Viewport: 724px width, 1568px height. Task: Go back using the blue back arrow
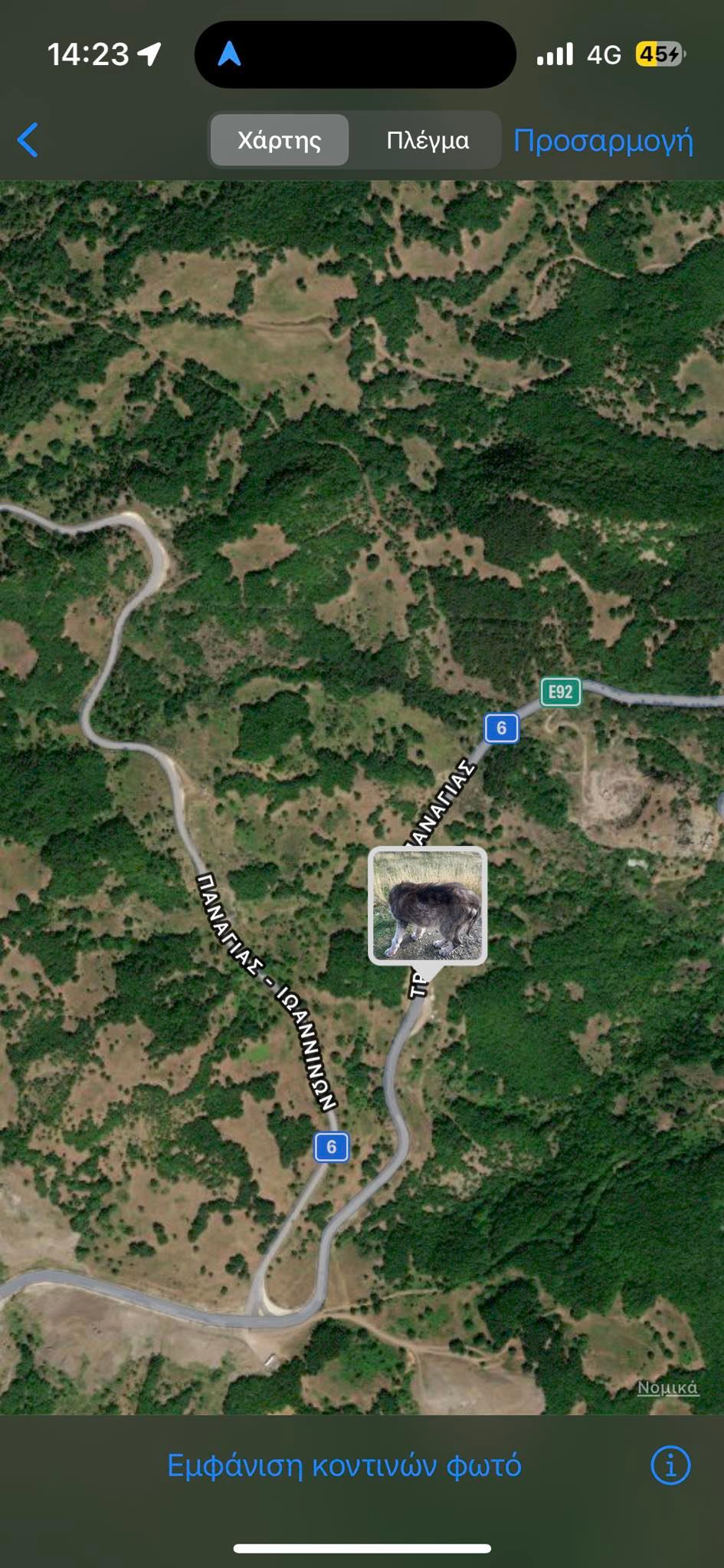(28, 140)
